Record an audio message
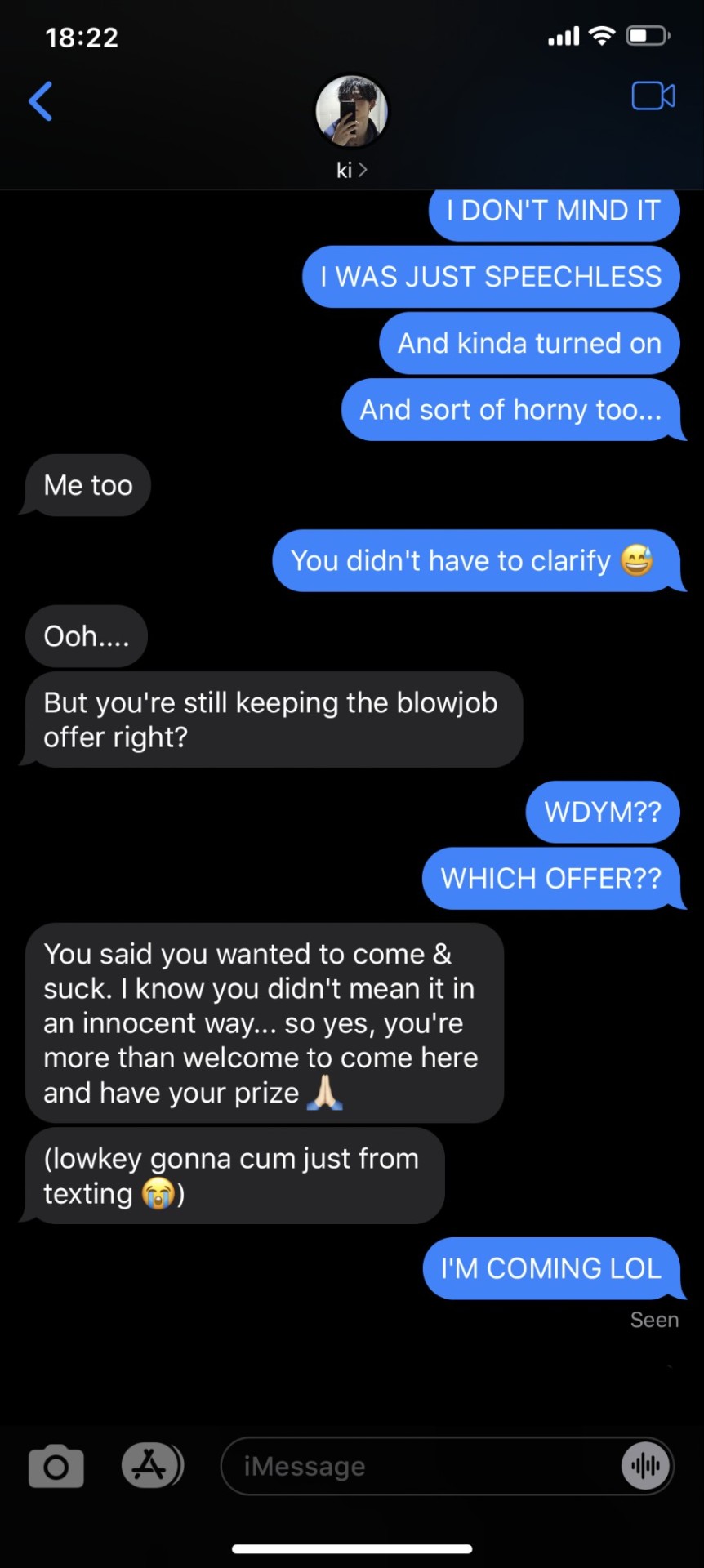Image resolution: width=704 pixels, height=1568 pixels. [x=645, y=1466]
